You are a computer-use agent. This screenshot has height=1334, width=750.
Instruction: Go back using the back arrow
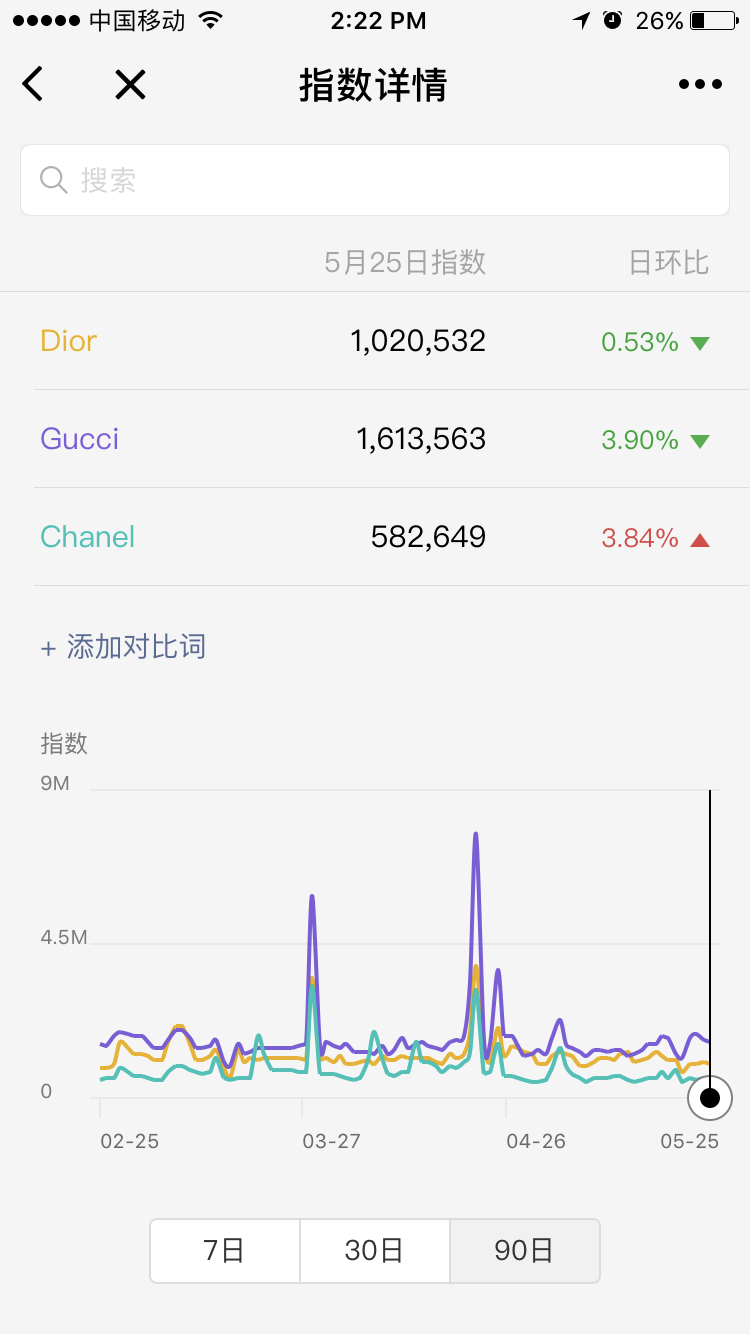pos(33,84)
